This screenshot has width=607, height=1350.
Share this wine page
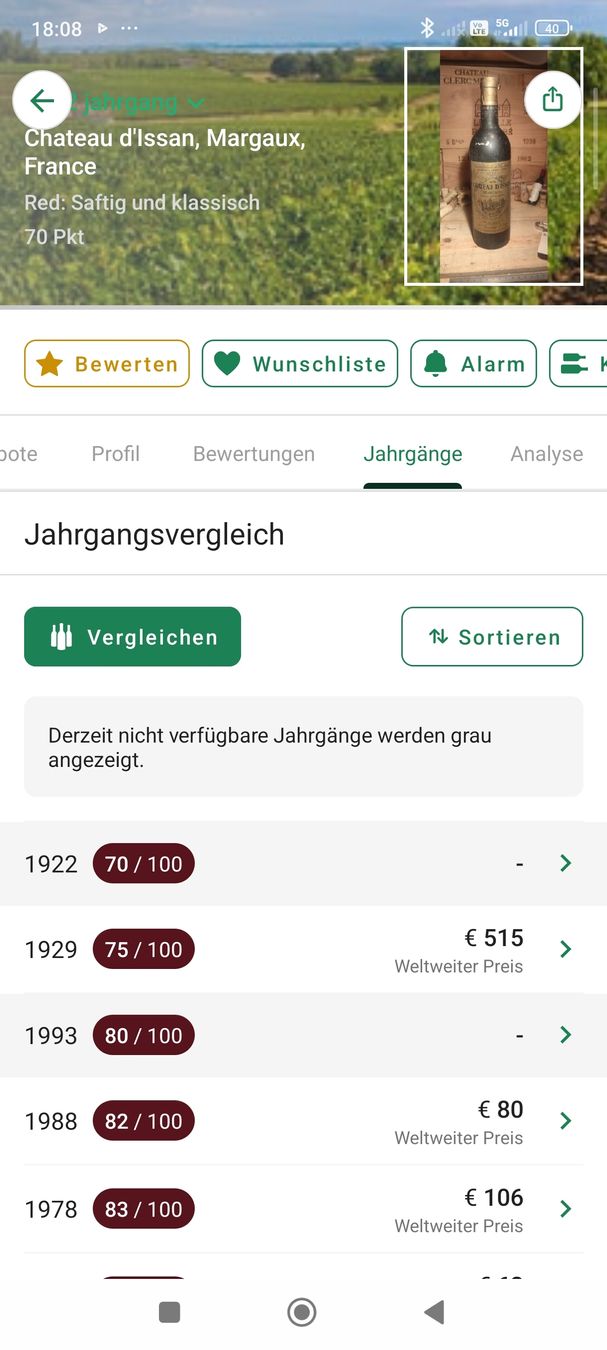pos(553,100)
